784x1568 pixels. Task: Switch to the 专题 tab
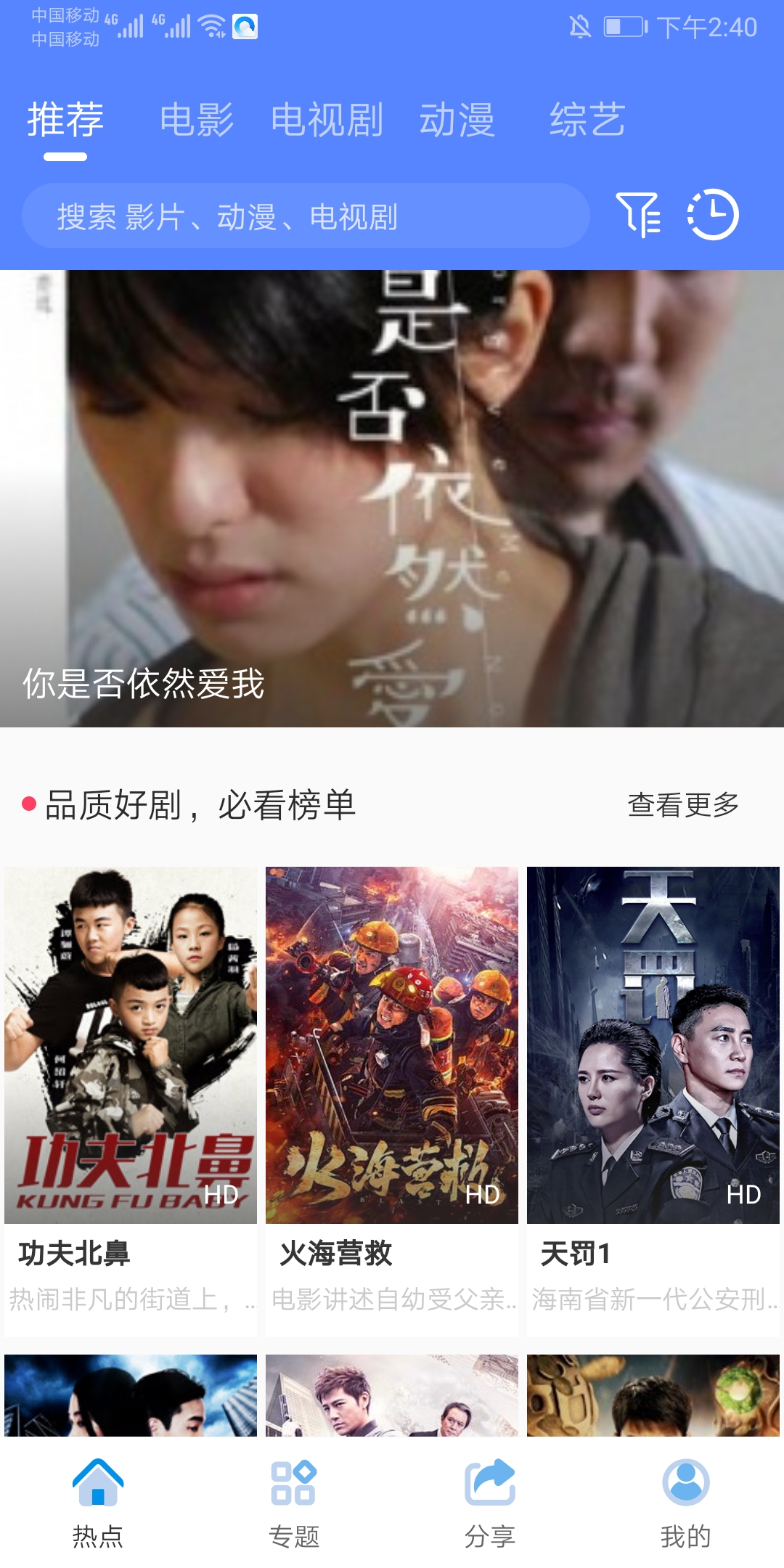[x=294, y=1503]
